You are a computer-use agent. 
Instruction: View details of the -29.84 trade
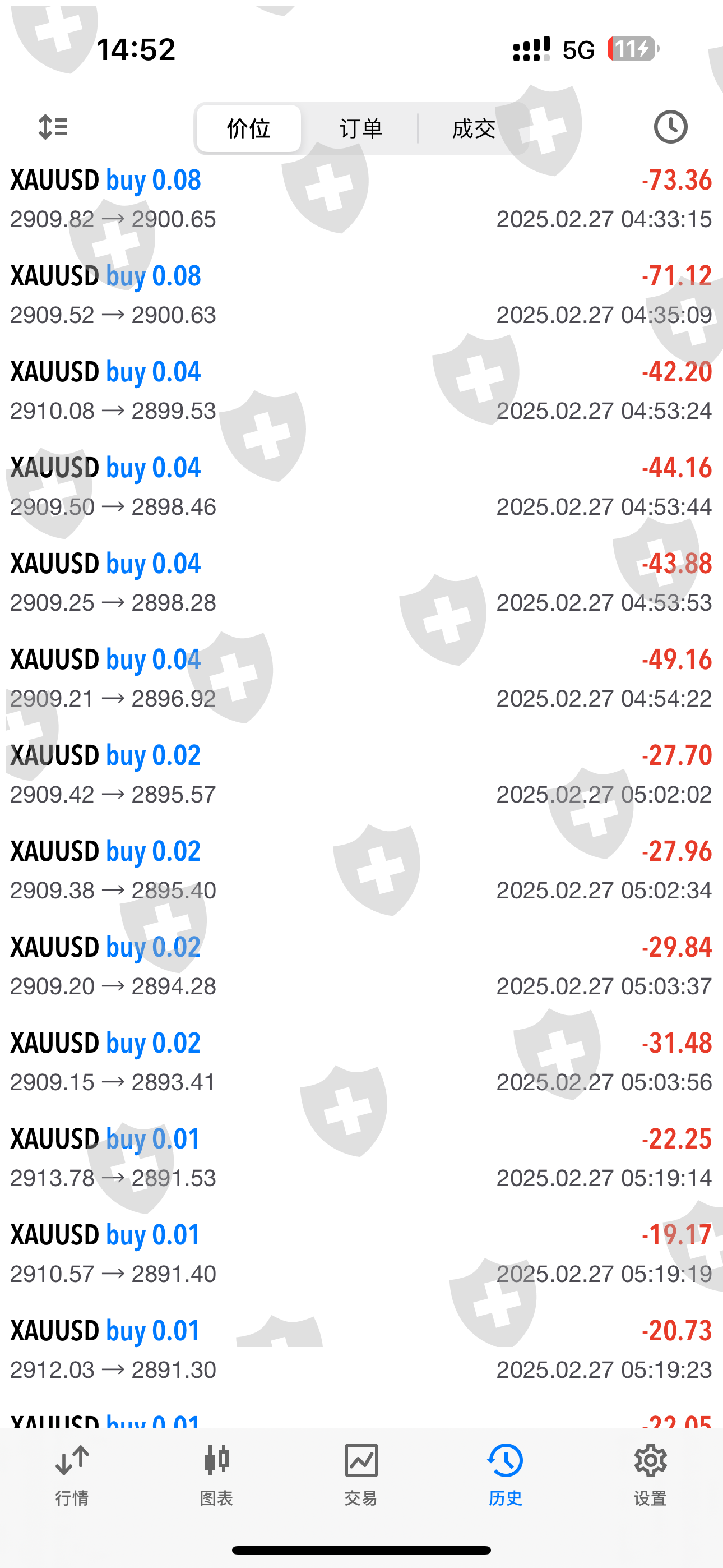361,966
